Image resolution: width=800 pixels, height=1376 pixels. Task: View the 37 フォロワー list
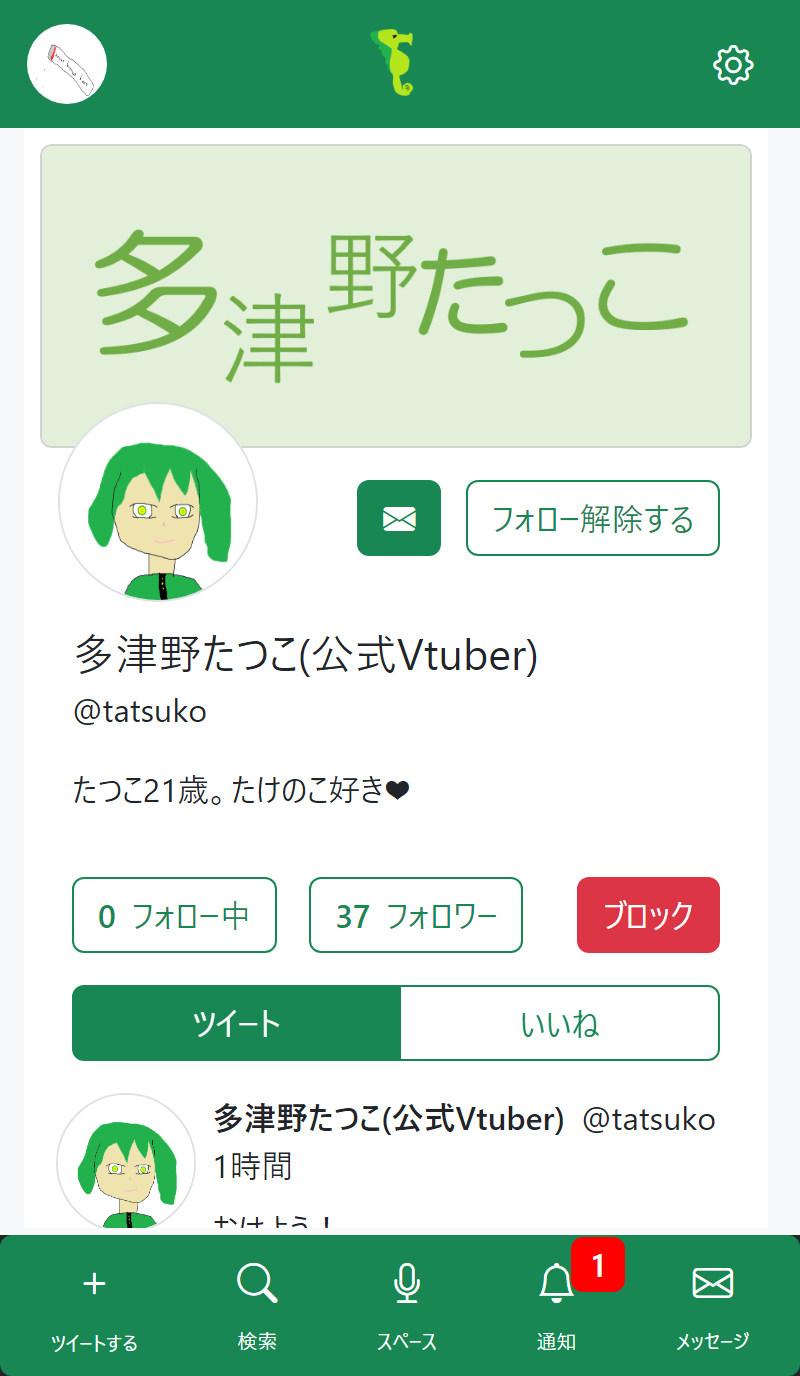coord(416,914)
